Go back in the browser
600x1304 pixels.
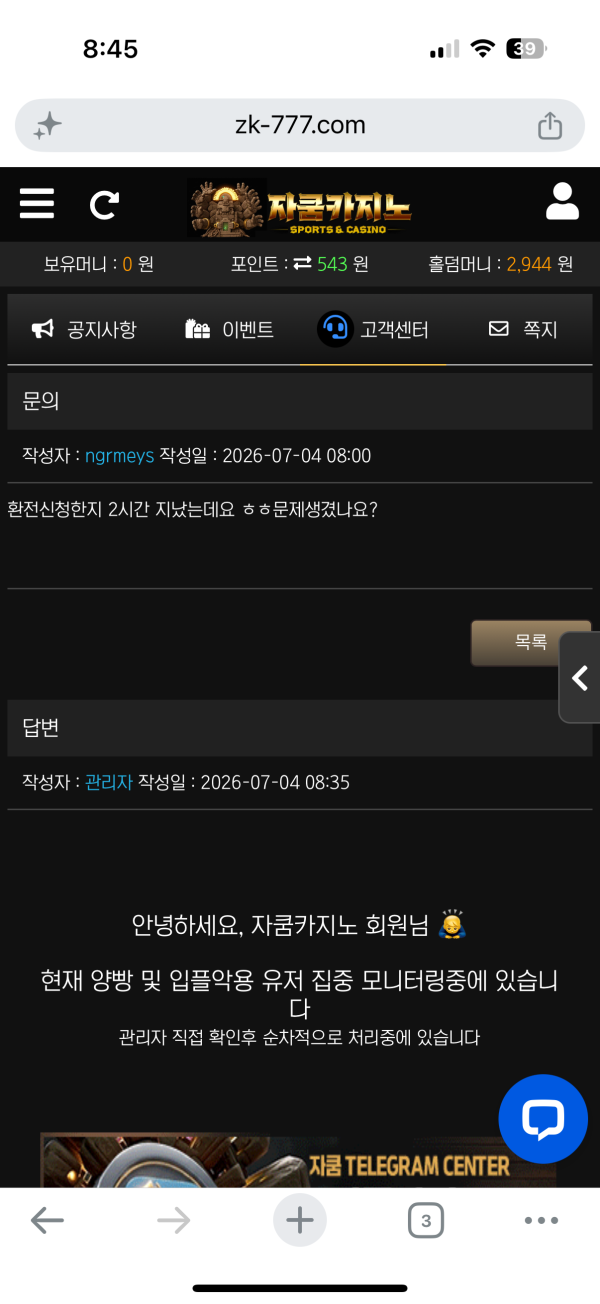click(47, 1220)
